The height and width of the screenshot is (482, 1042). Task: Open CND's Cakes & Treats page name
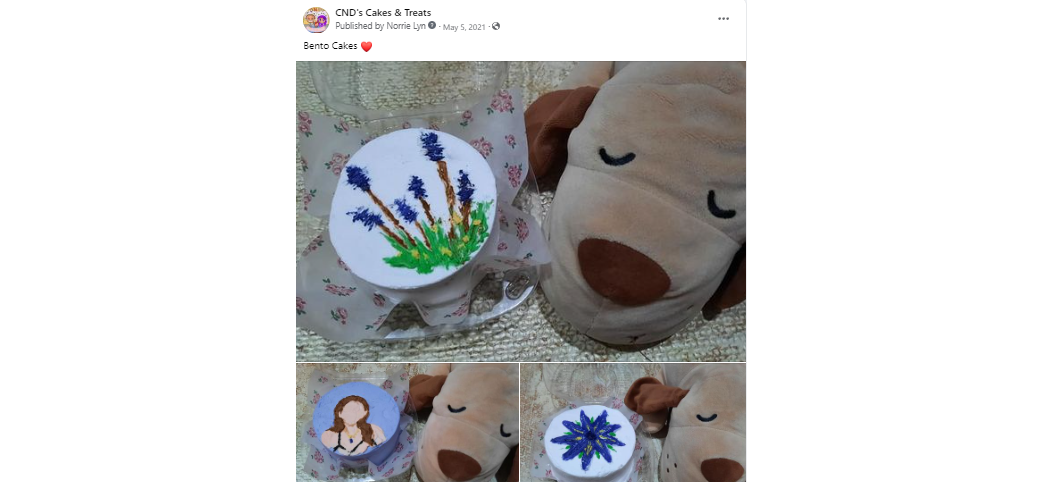click(383, 12)
